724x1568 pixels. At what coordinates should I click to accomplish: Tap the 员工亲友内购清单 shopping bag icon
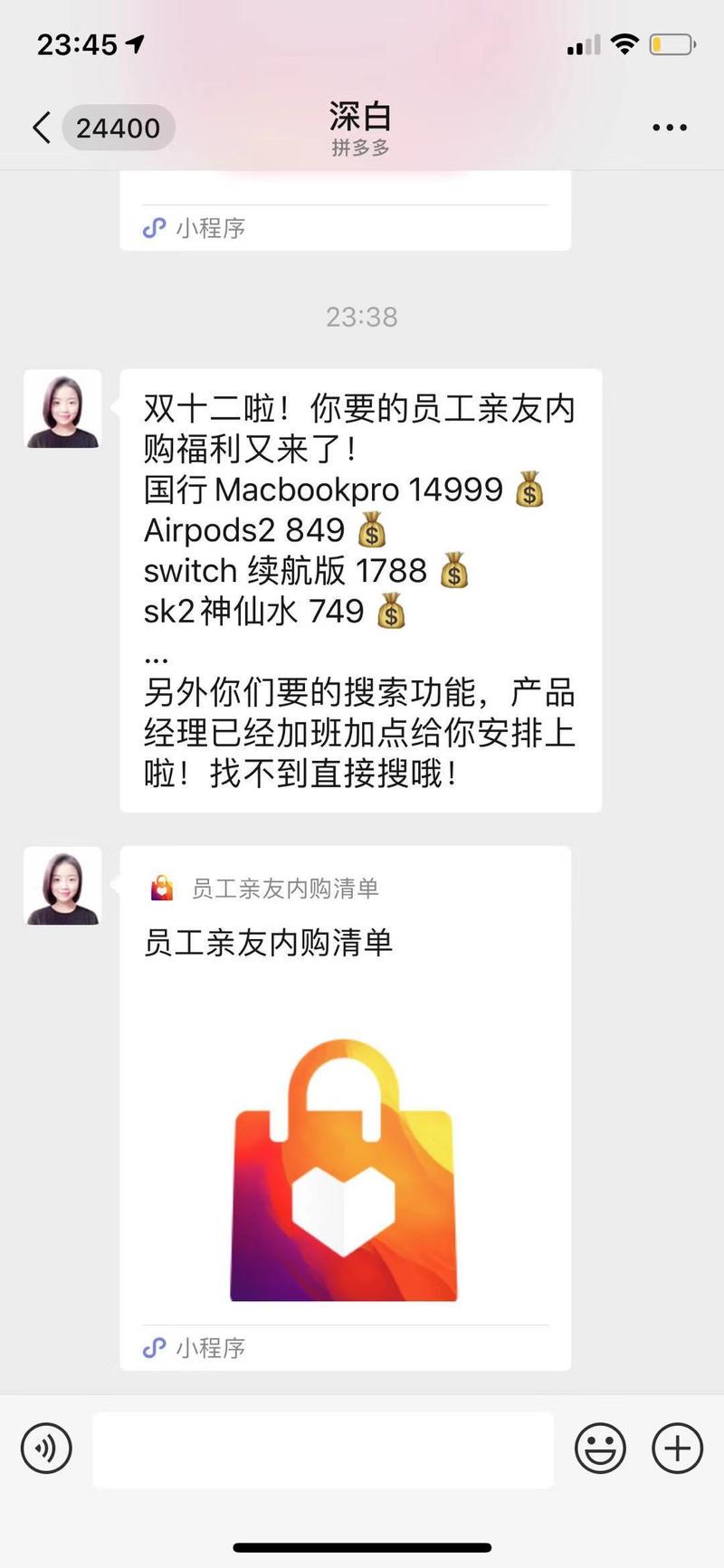coord(161,888)
